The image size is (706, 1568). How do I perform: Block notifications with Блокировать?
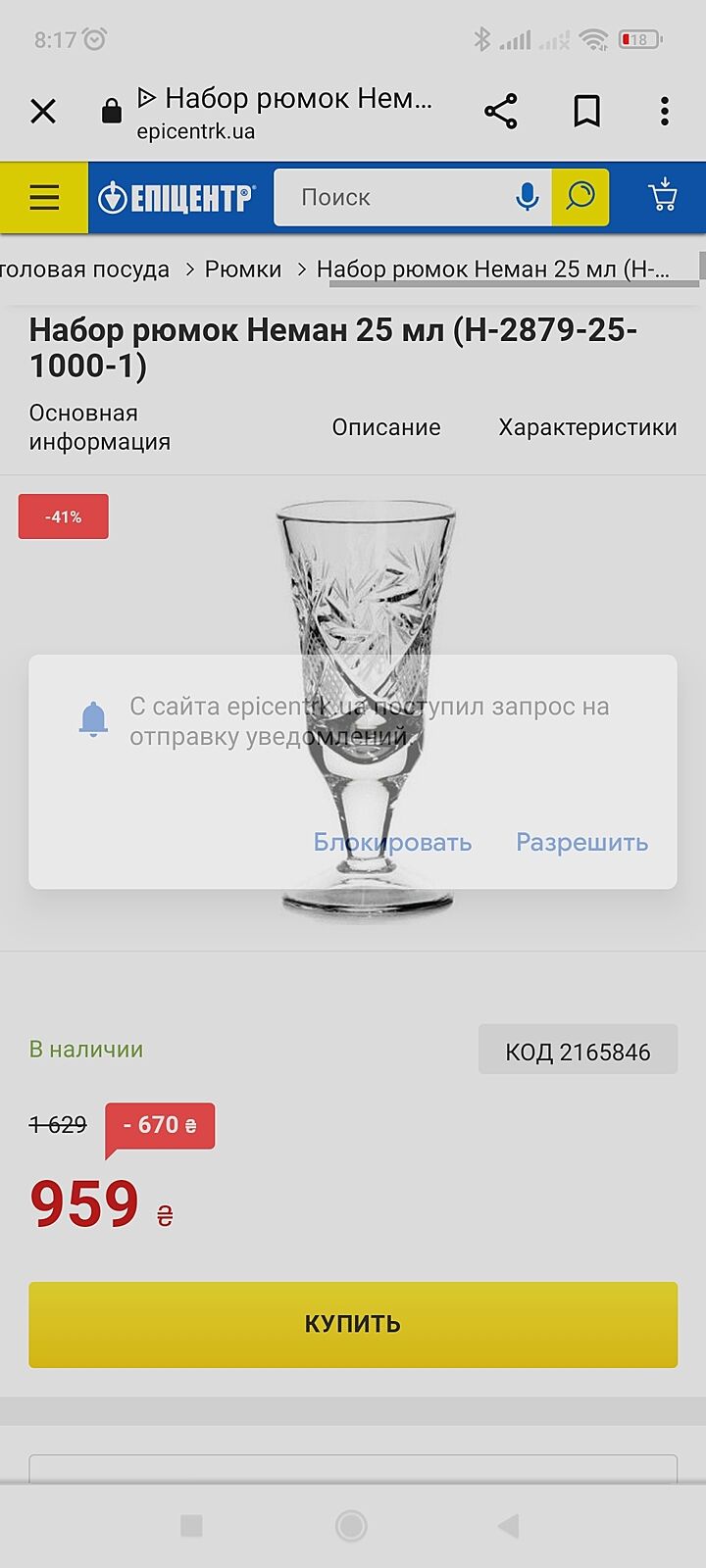tap(392, 842)
